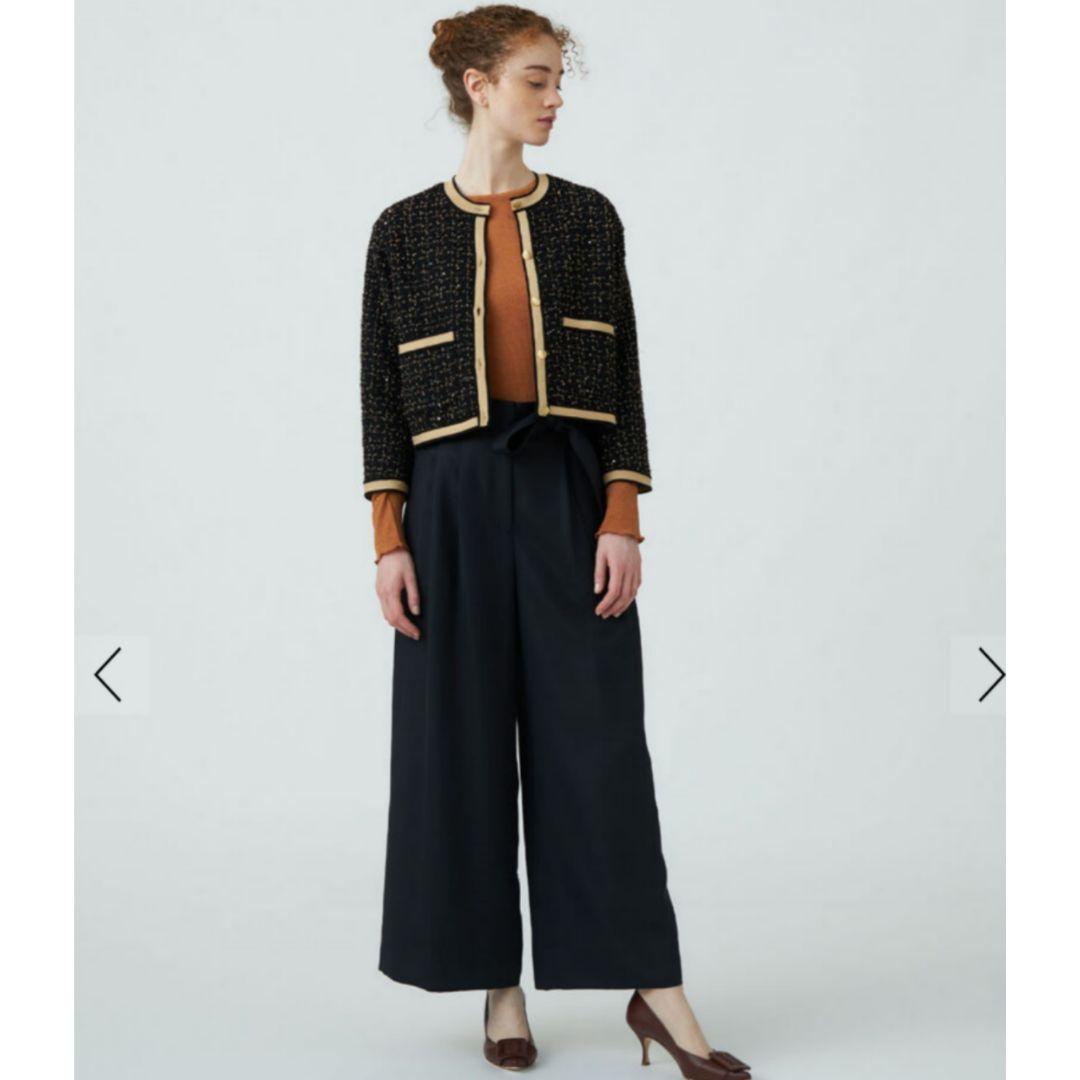1080x1080 pixels.
Task: Show the previous product photo
Action: click(x=108, y=675)
